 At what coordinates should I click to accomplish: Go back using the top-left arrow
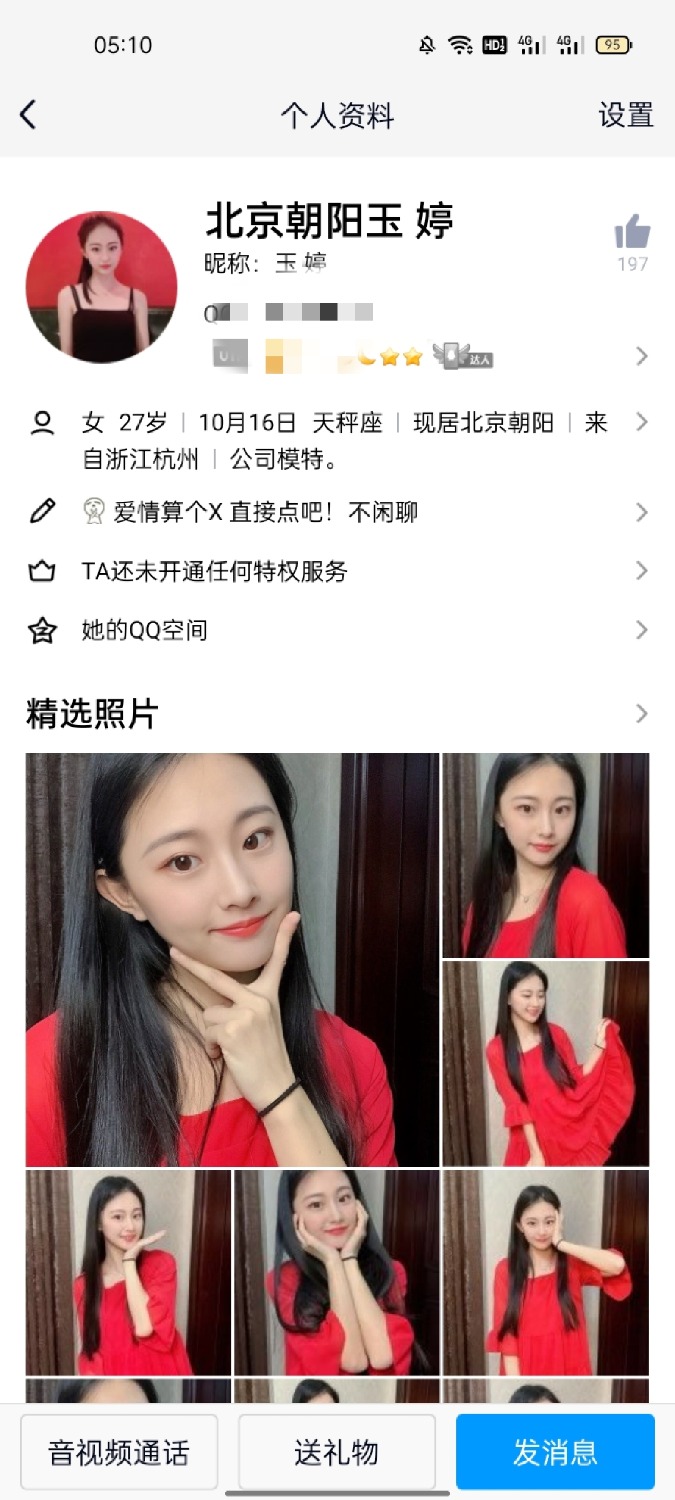(28, 115)
